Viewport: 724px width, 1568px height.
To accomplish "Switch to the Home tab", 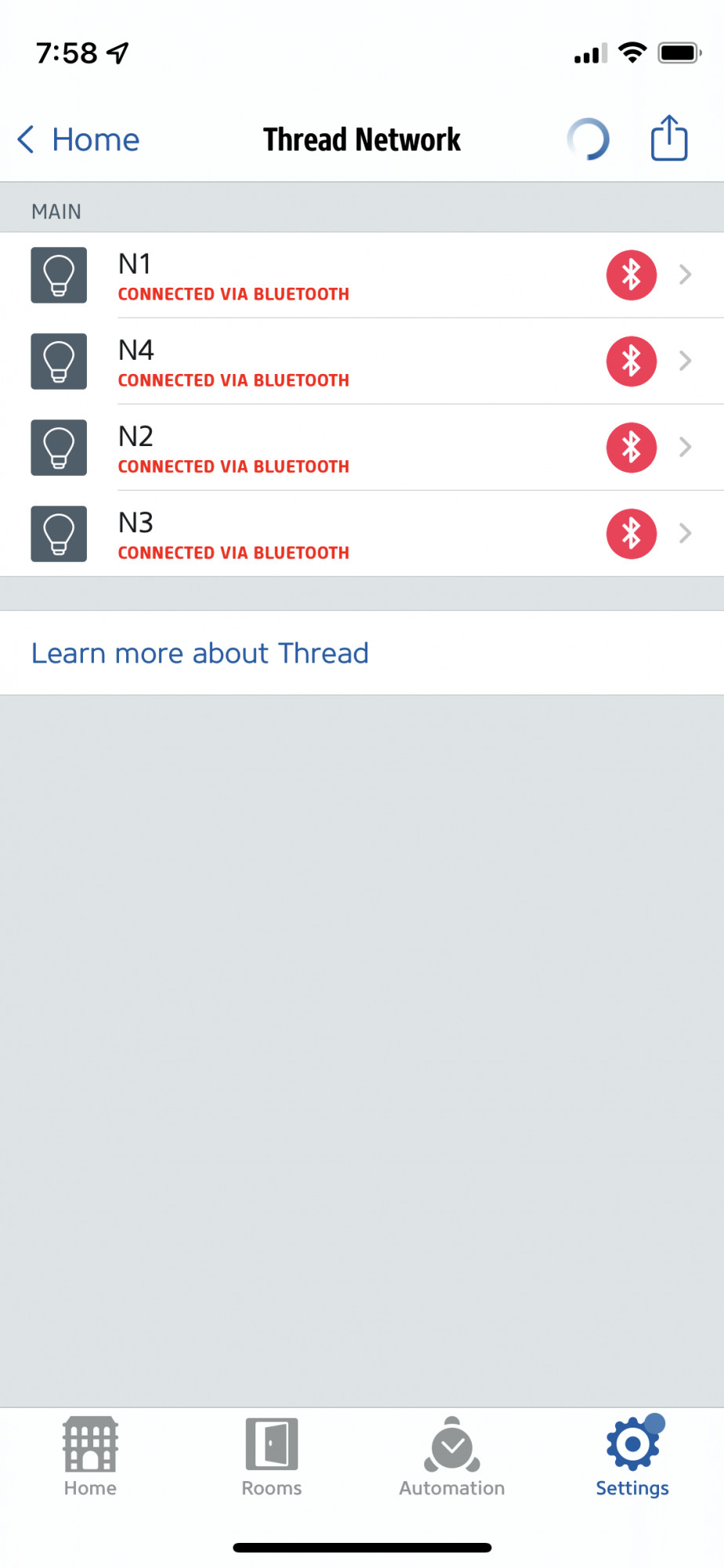I will tap(90, 1457).
